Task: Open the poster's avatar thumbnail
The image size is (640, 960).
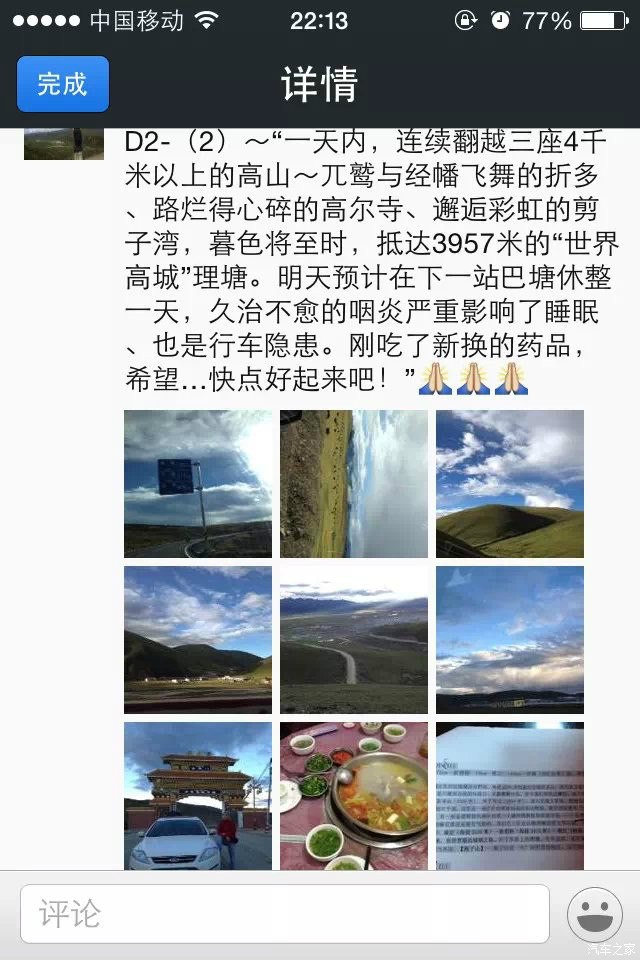Action: pyautogui.click(x=64, y=144)
